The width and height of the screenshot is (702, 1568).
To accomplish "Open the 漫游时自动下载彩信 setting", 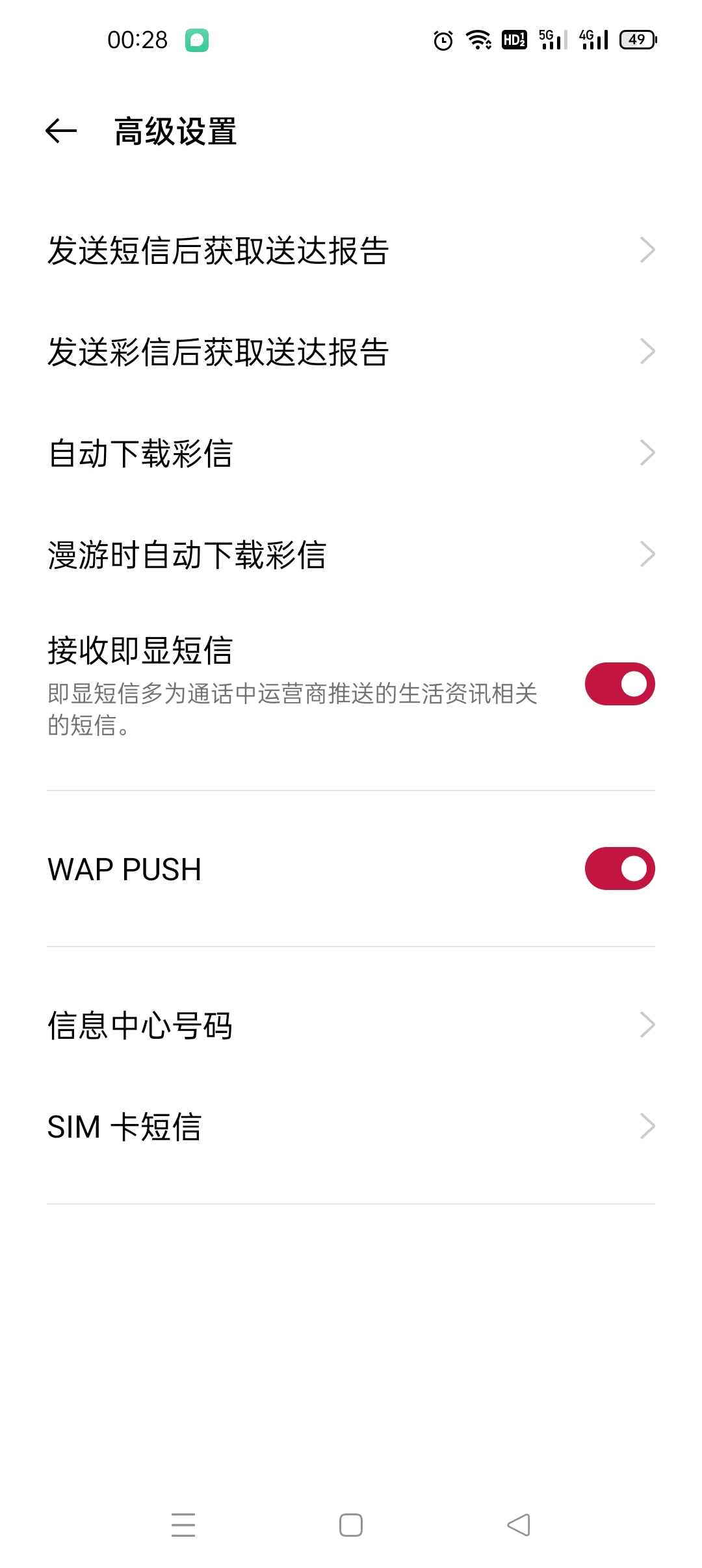I will (x=260, y=553).
